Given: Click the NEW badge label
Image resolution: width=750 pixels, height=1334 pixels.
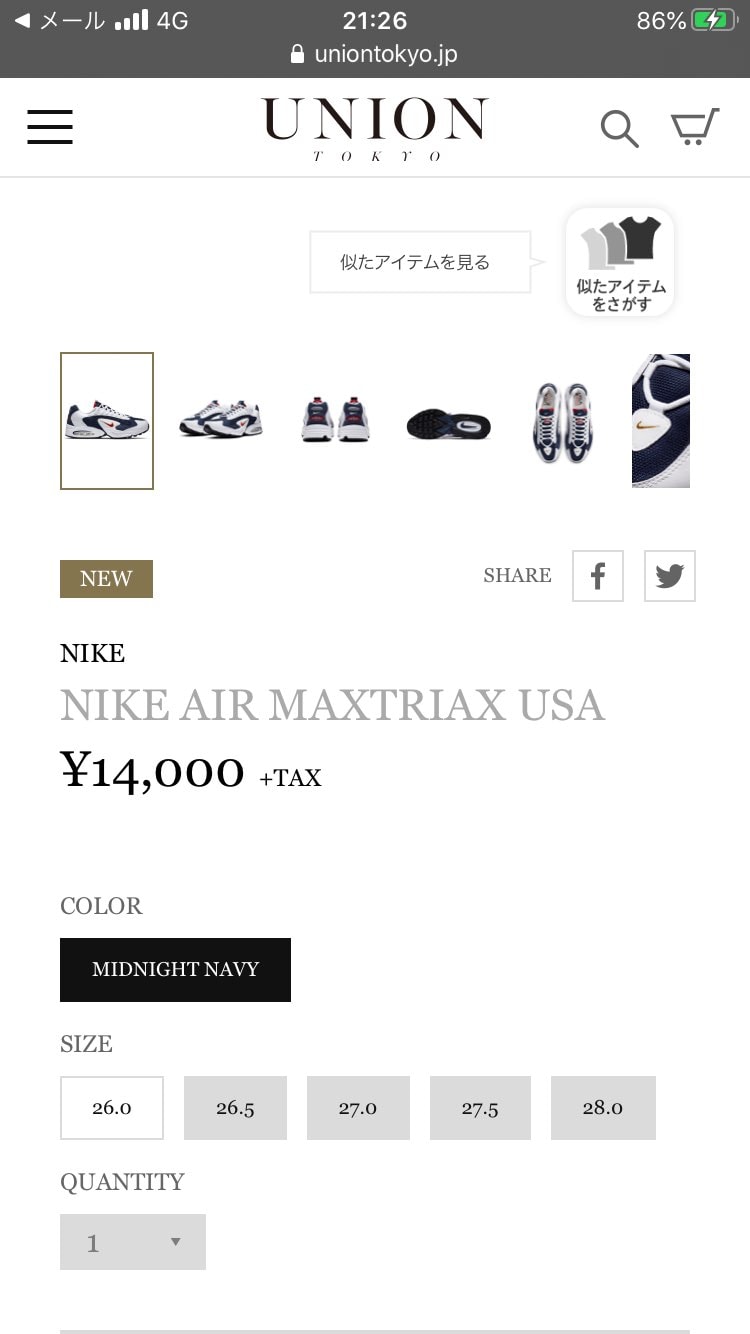Looking at the screenshot, I should (106, 579).
